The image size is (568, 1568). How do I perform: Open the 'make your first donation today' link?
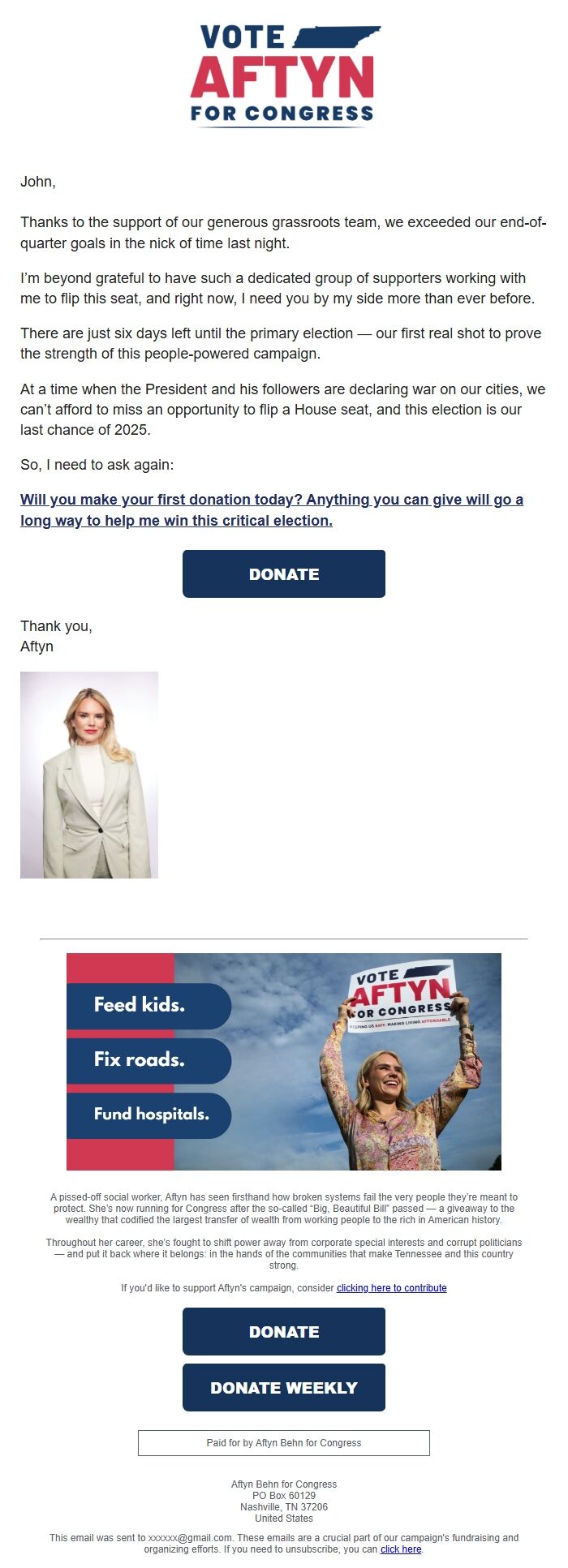[271, 509]
